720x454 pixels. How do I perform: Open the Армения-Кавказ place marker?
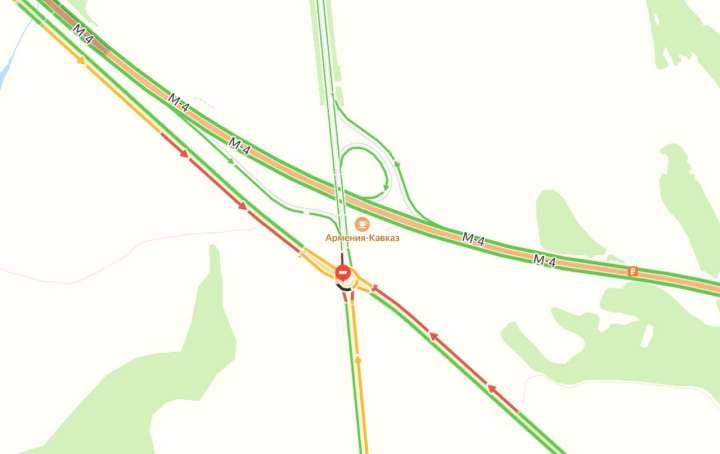(361, 224)
